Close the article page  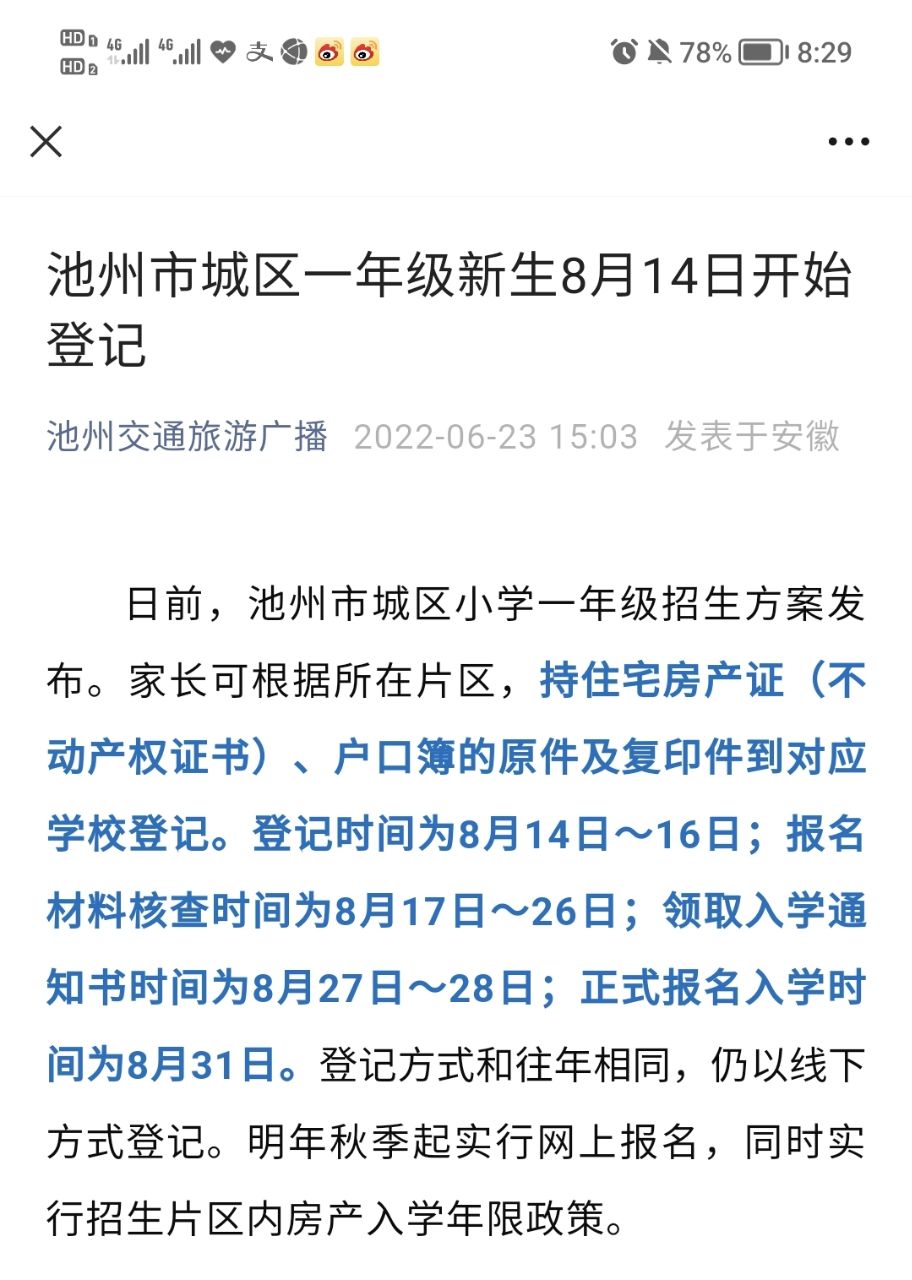point(46,142)
